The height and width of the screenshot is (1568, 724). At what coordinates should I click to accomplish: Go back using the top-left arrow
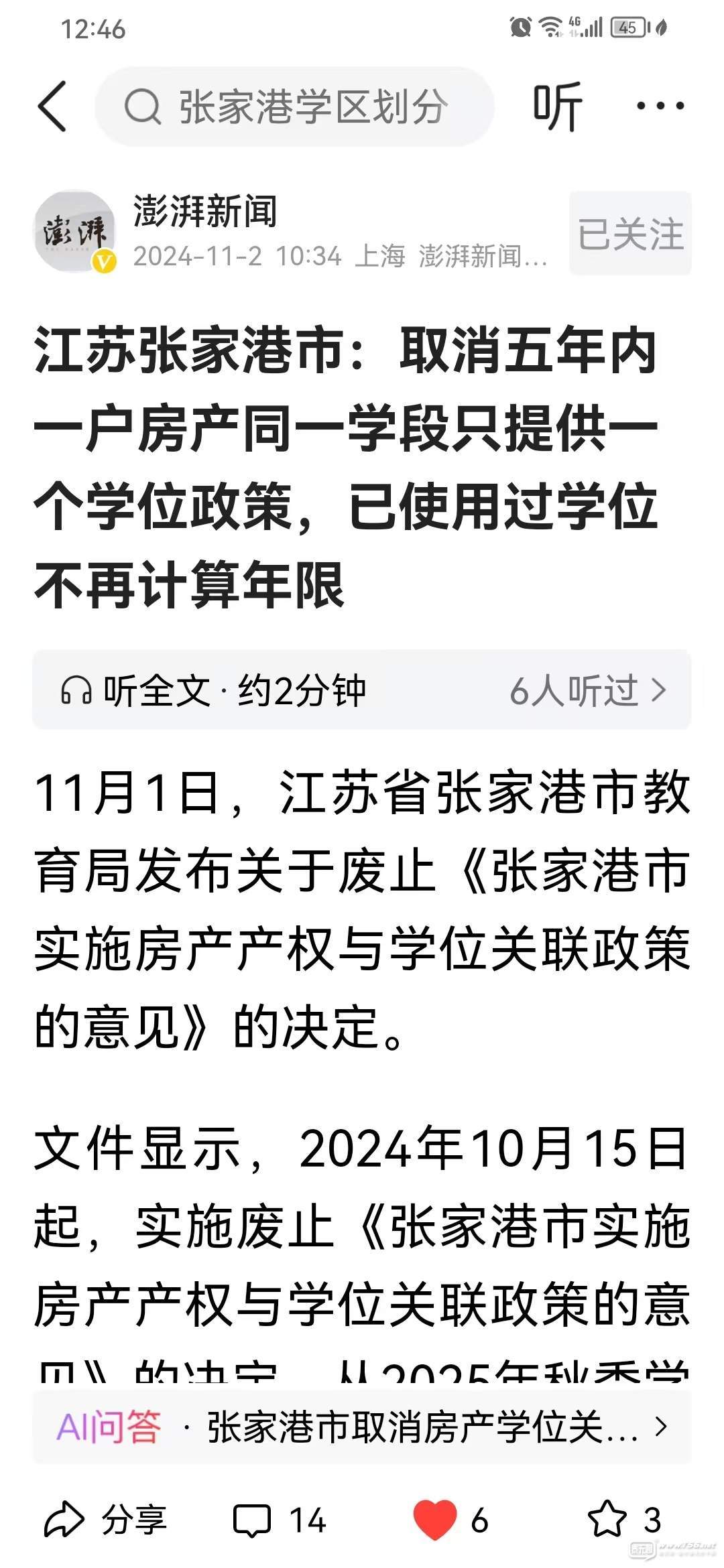(53, 106)
